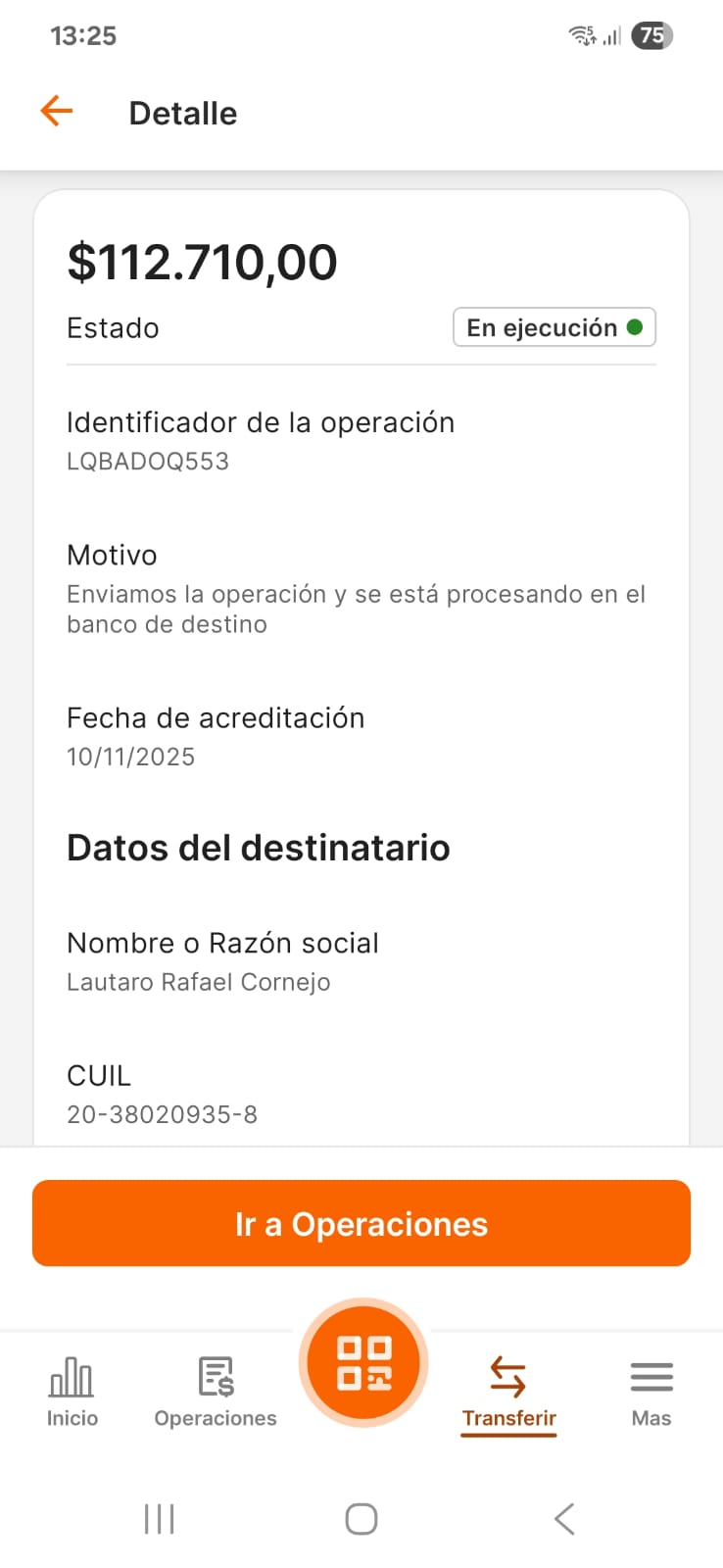Switch to the Inicio tab
Screen dimensions: 723x1568
pyautogui.click(x=72, y=1392)
